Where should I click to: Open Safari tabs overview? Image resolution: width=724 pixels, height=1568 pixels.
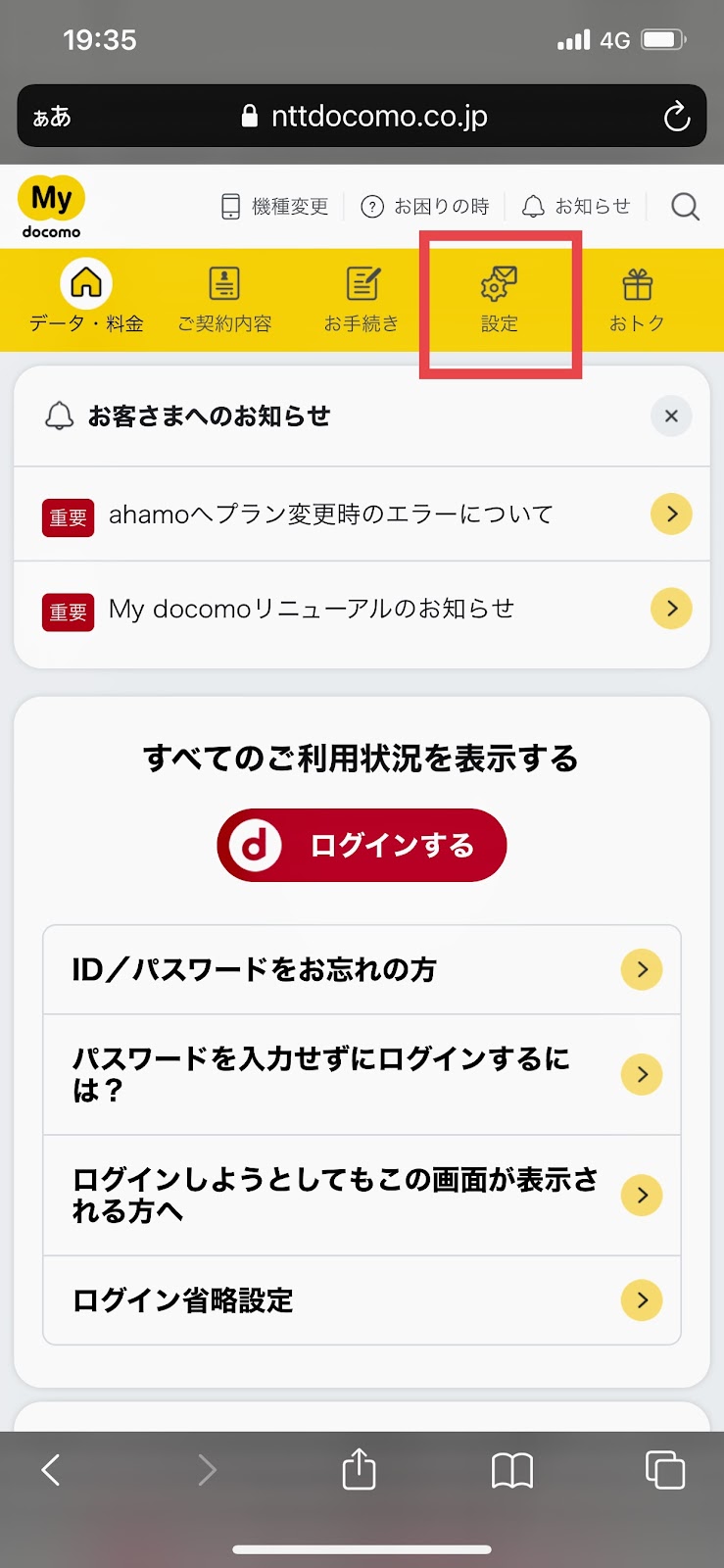click(x=665, y=1470)
